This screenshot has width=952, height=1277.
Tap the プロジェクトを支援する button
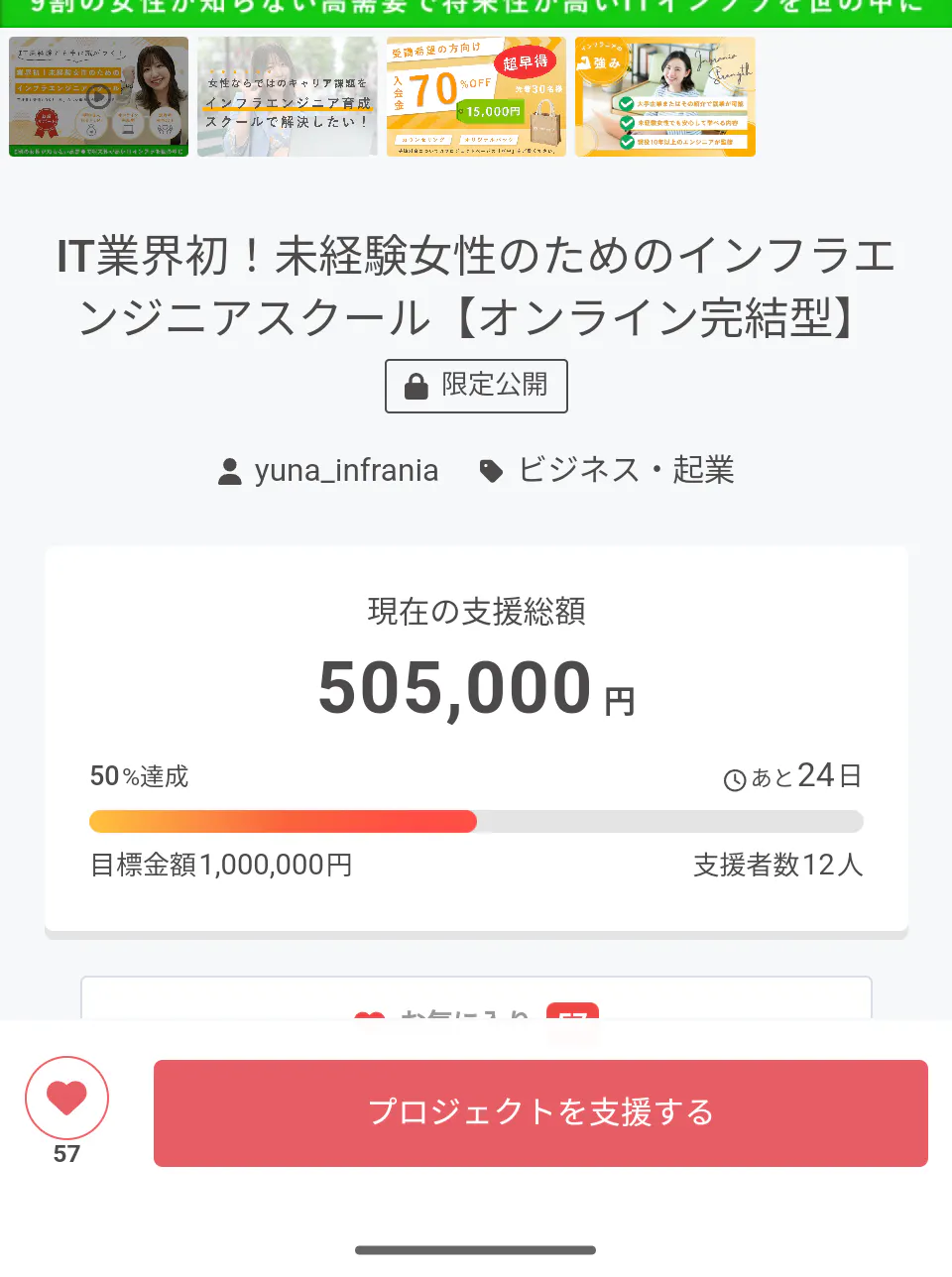point(540,1112)
